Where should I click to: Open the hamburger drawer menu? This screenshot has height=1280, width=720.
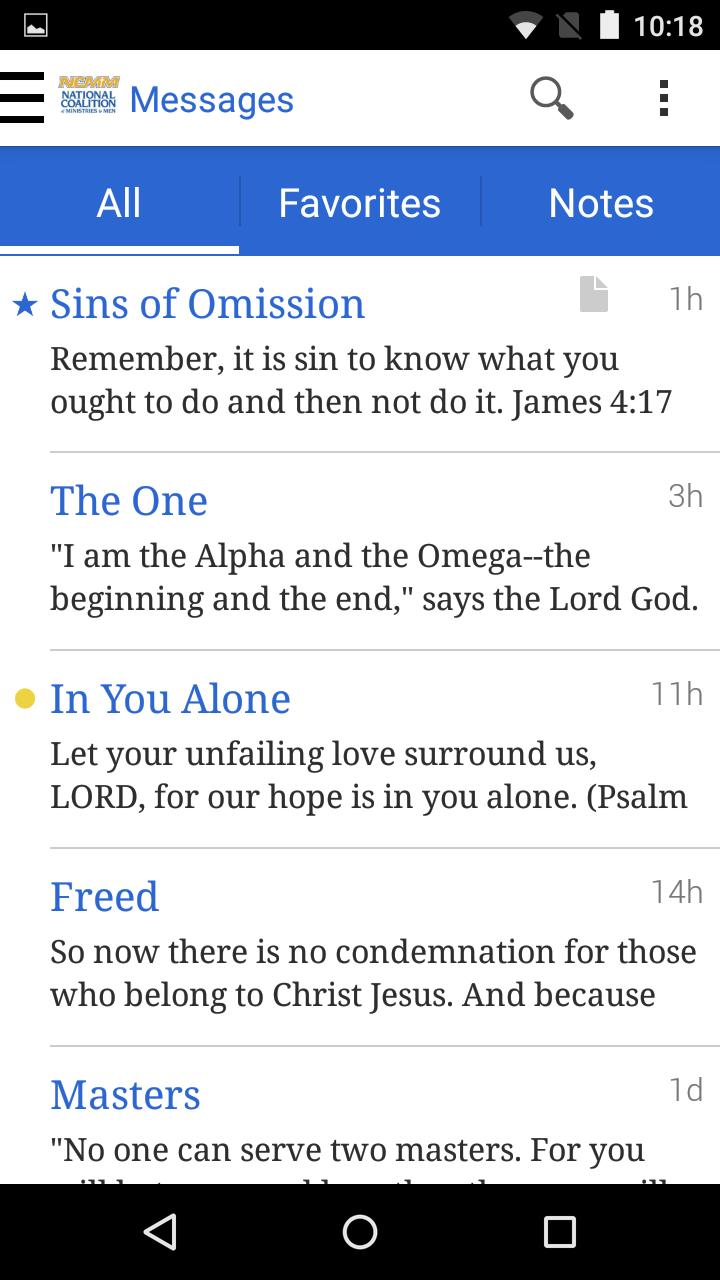point(22,98)
